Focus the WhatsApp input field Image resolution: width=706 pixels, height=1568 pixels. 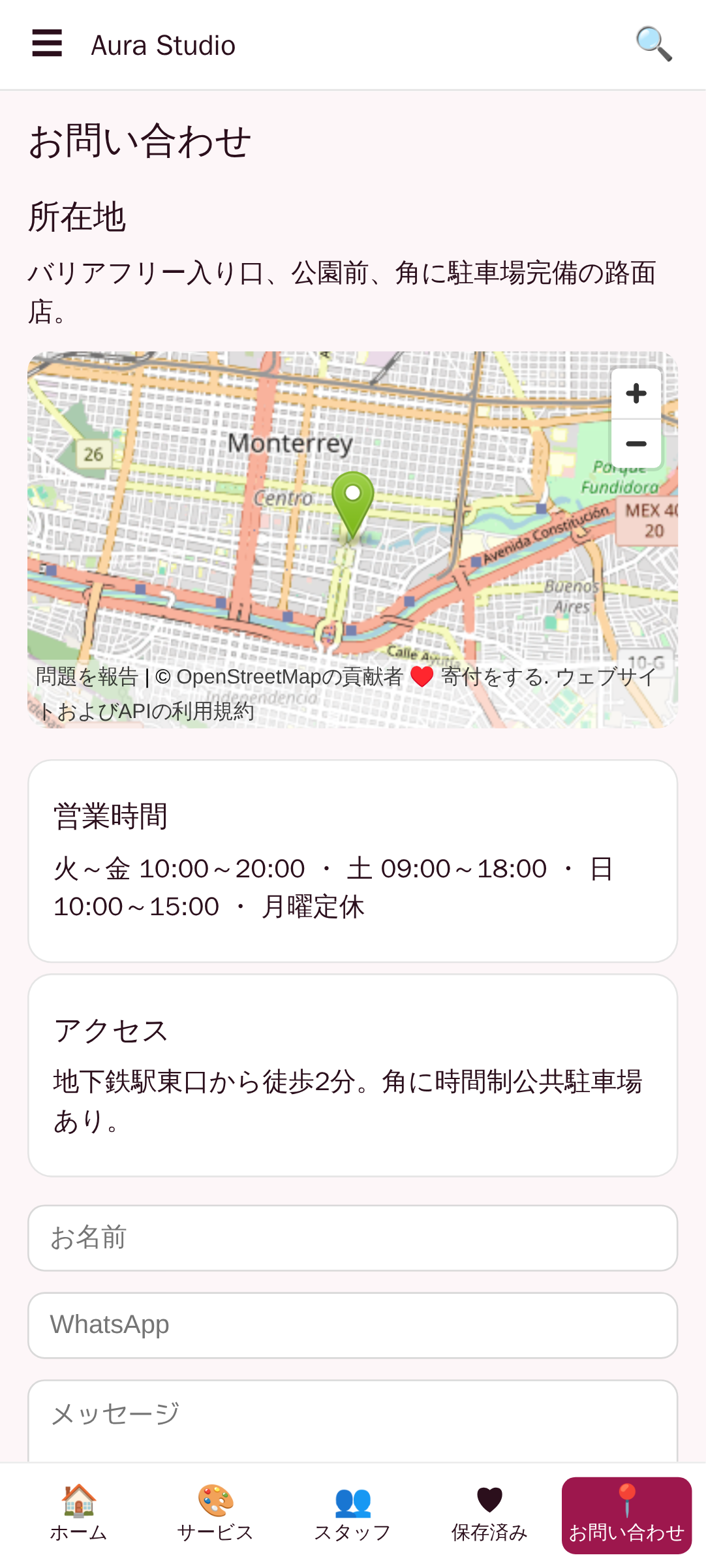pyautogui.click(x=352, y=1325)
